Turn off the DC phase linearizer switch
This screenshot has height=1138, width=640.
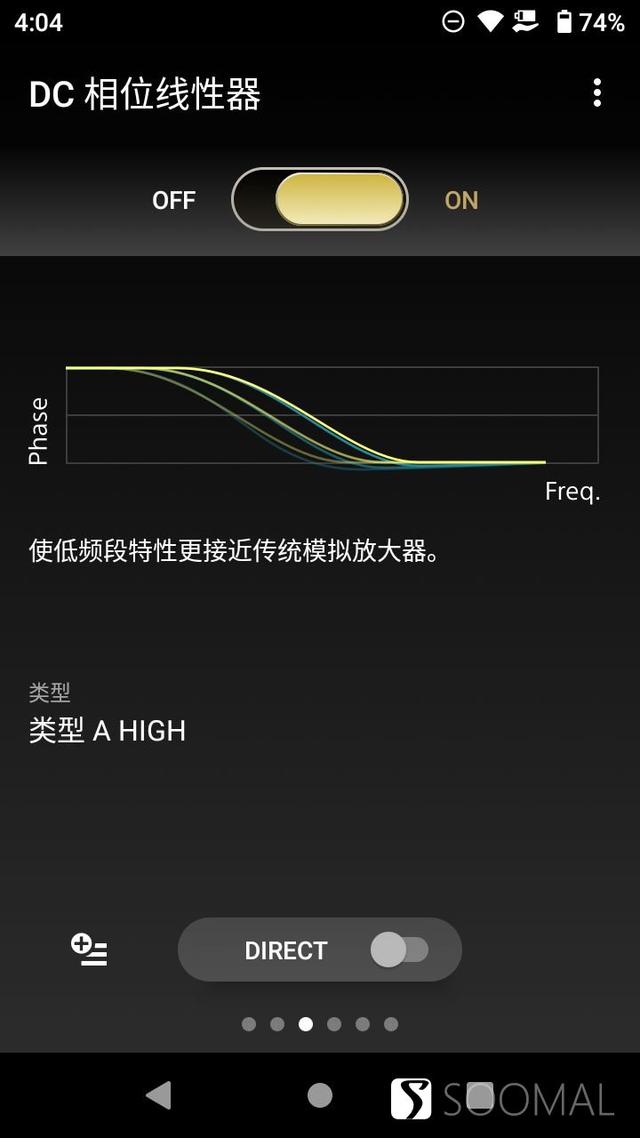[x=320, y=200]
